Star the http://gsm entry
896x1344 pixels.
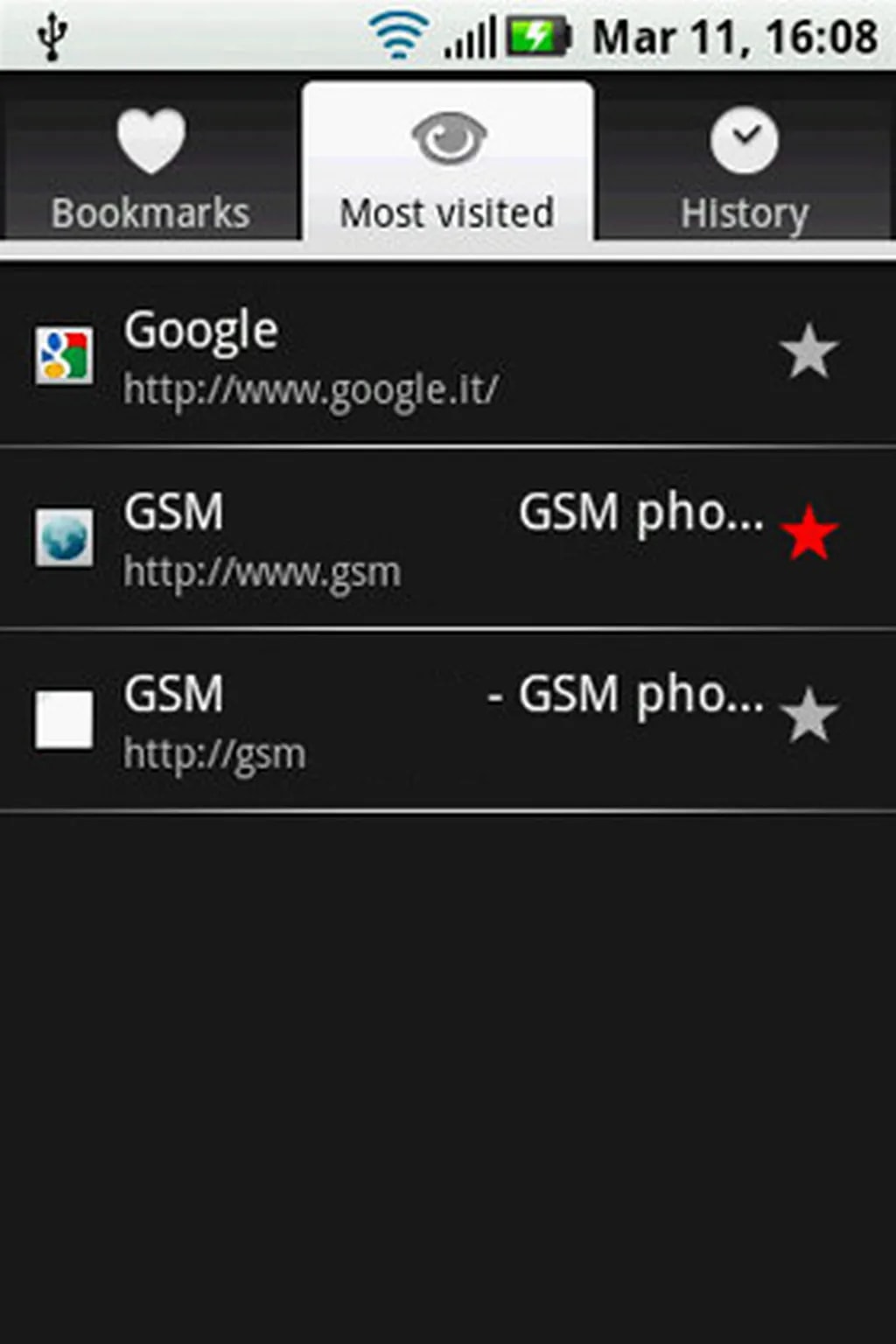click(808, 717)
